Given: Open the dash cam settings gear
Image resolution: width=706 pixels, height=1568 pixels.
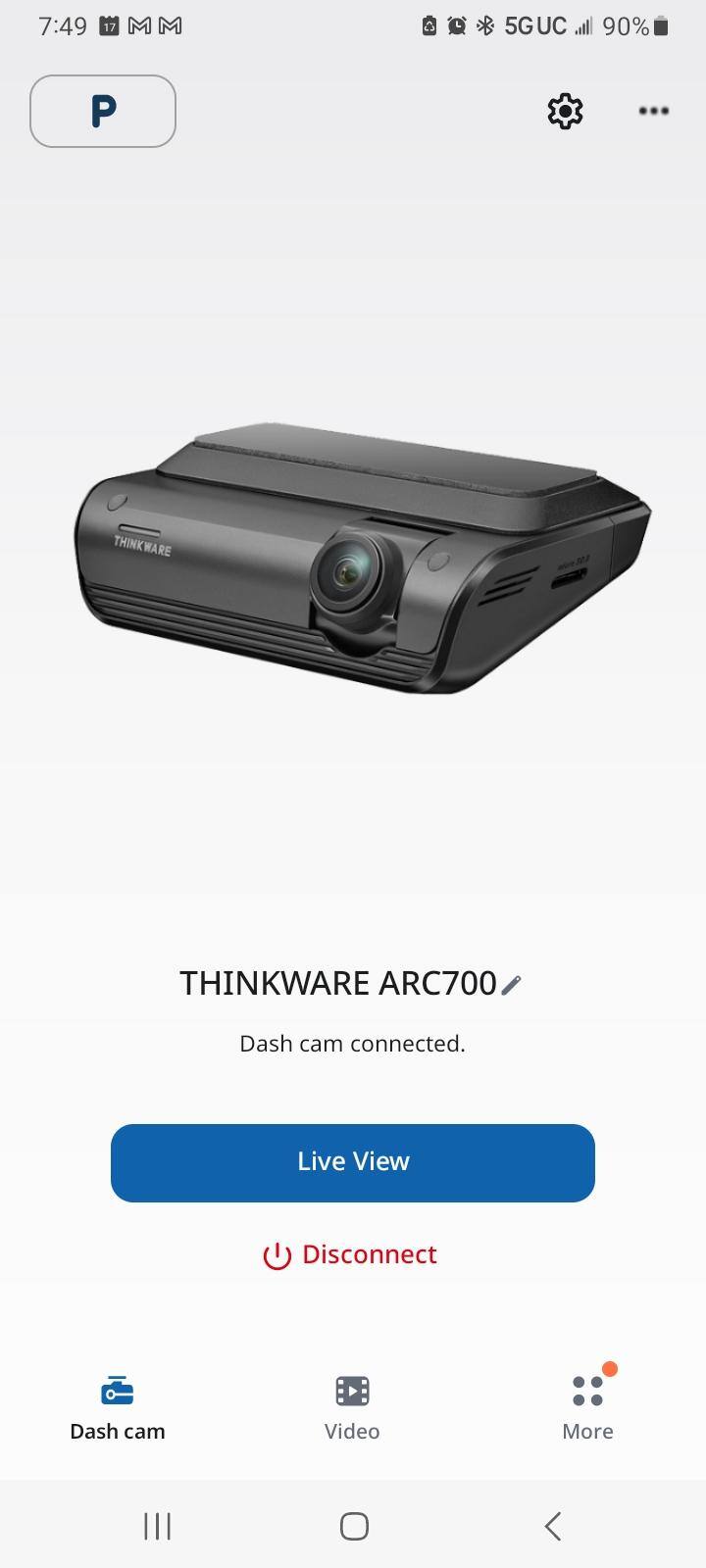Looking at the screenshot, I should point(565,112).
